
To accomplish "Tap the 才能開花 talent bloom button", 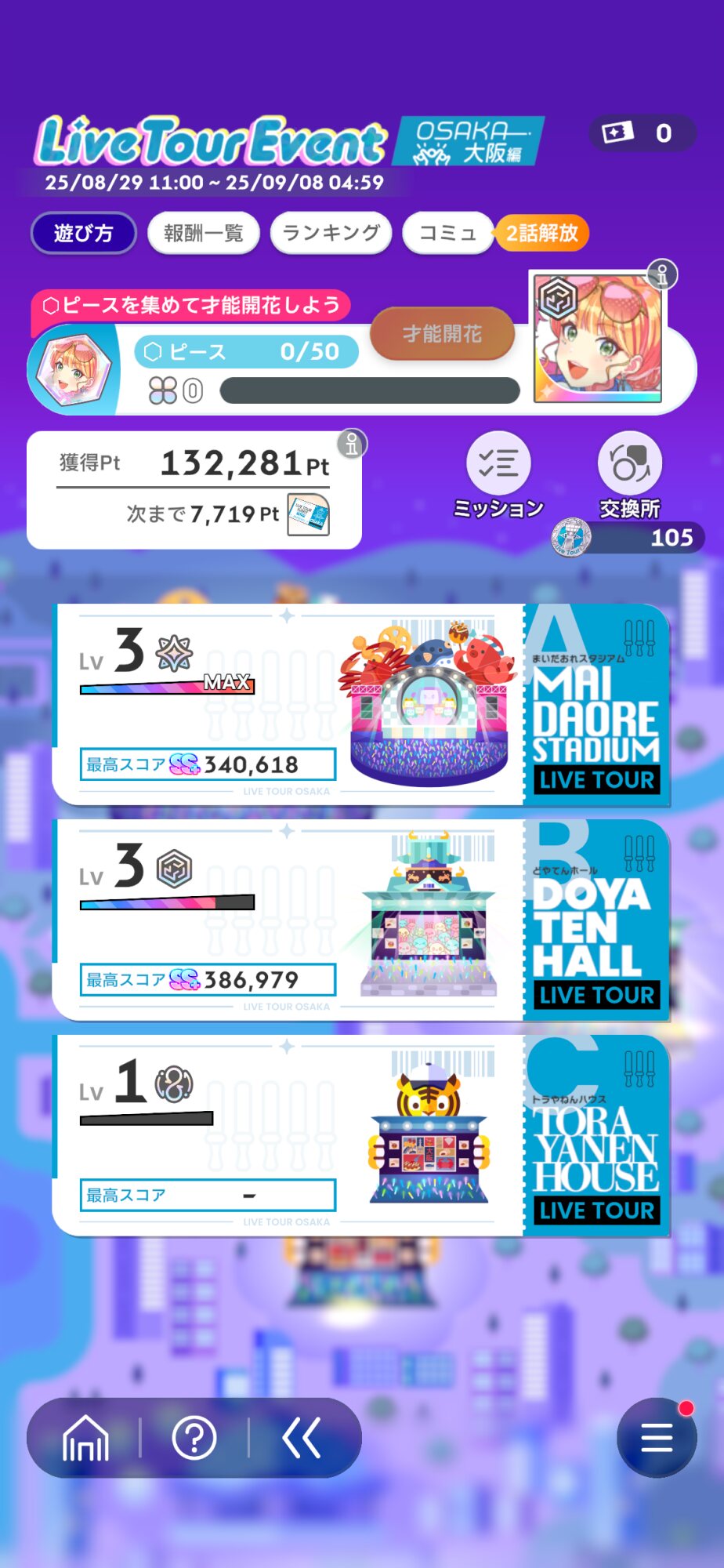I will [x=442, y=334].
